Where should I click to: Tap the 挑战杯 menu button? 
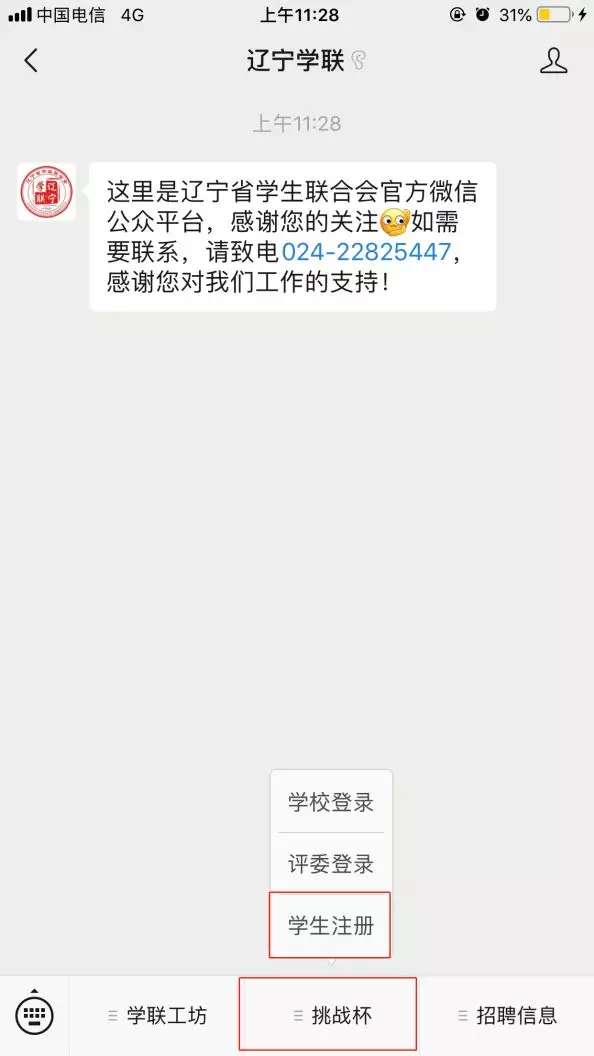[x=328, y=1016]
